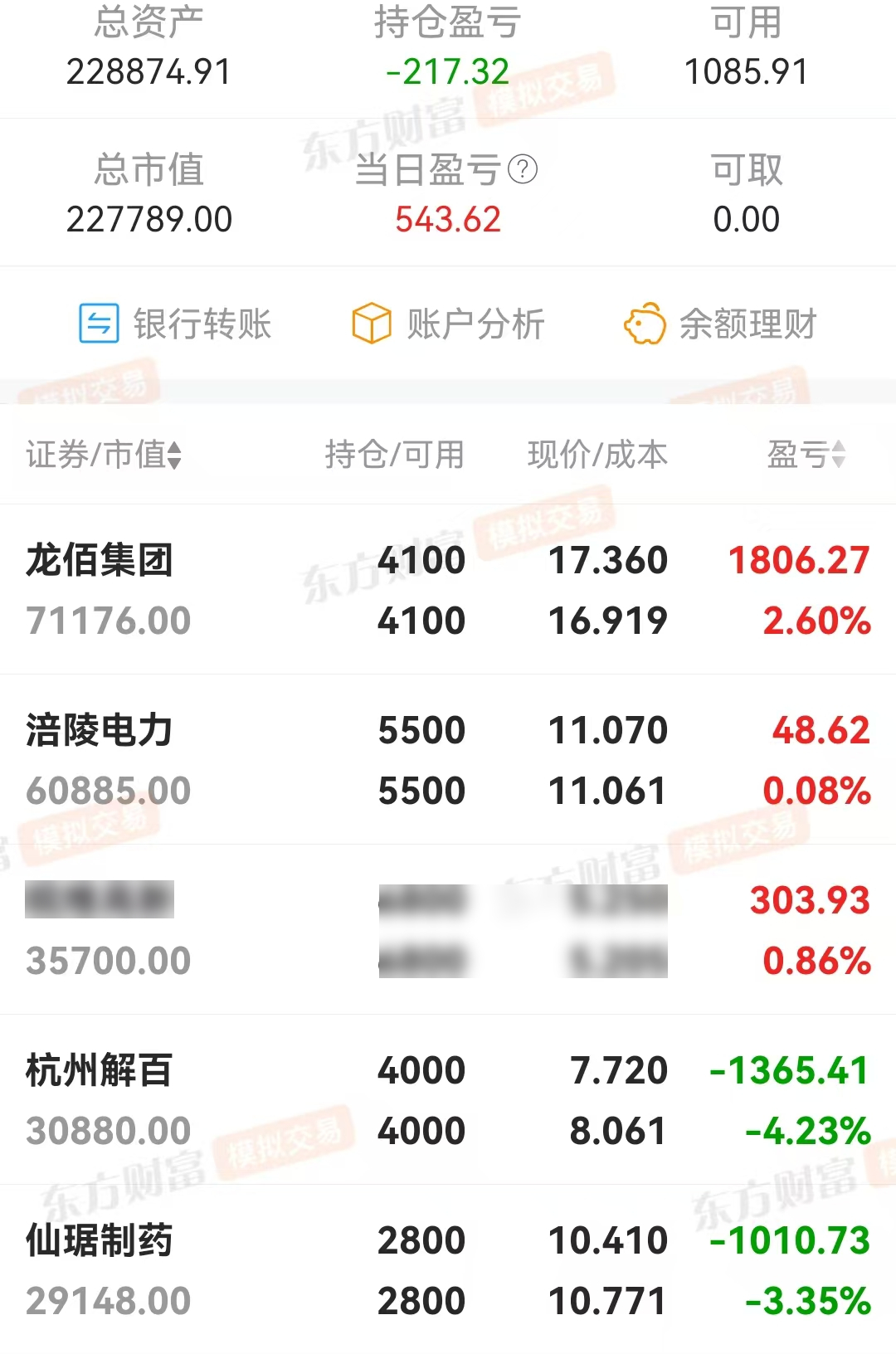The height and width of the screenshot is (1354, 896).
Task: Sort holdings by 盈亏 column
Action: (x=806, y=455)
